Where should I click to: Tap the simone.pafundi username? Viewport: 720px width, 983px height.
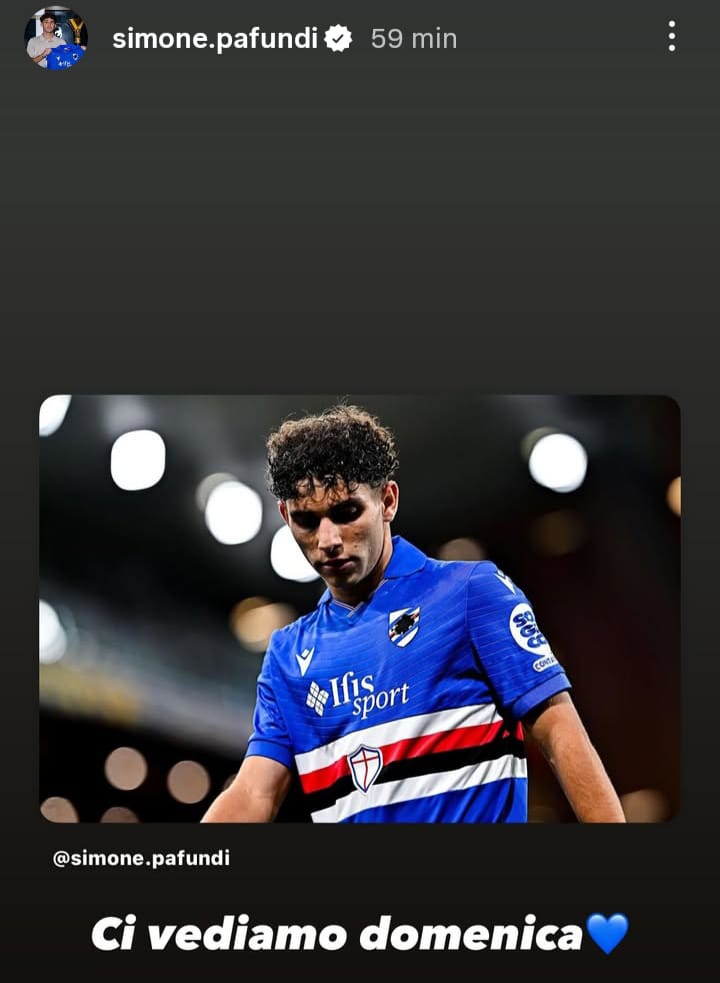(x=214, y=39)
